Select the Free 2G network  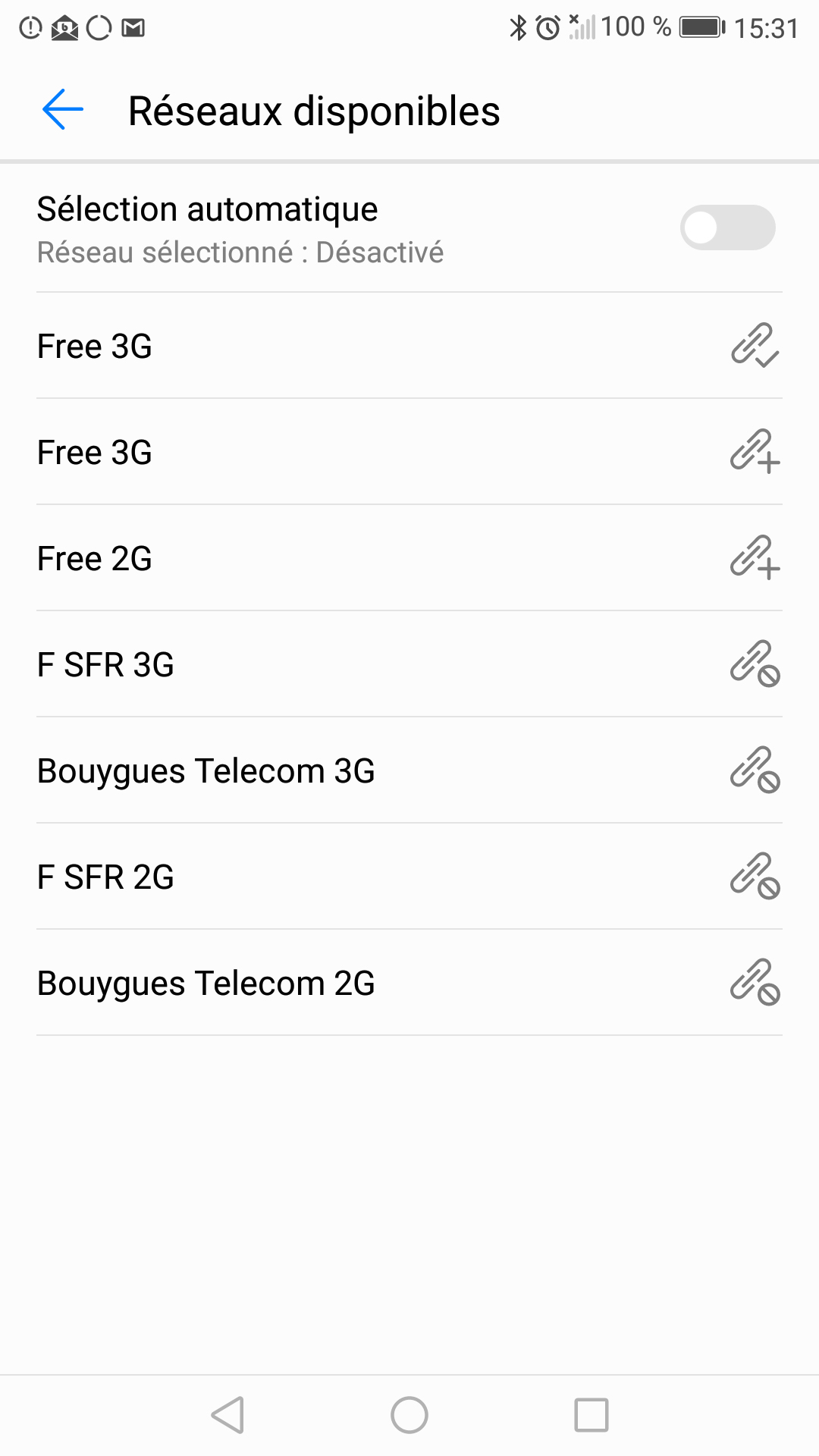tap(409, 558)
